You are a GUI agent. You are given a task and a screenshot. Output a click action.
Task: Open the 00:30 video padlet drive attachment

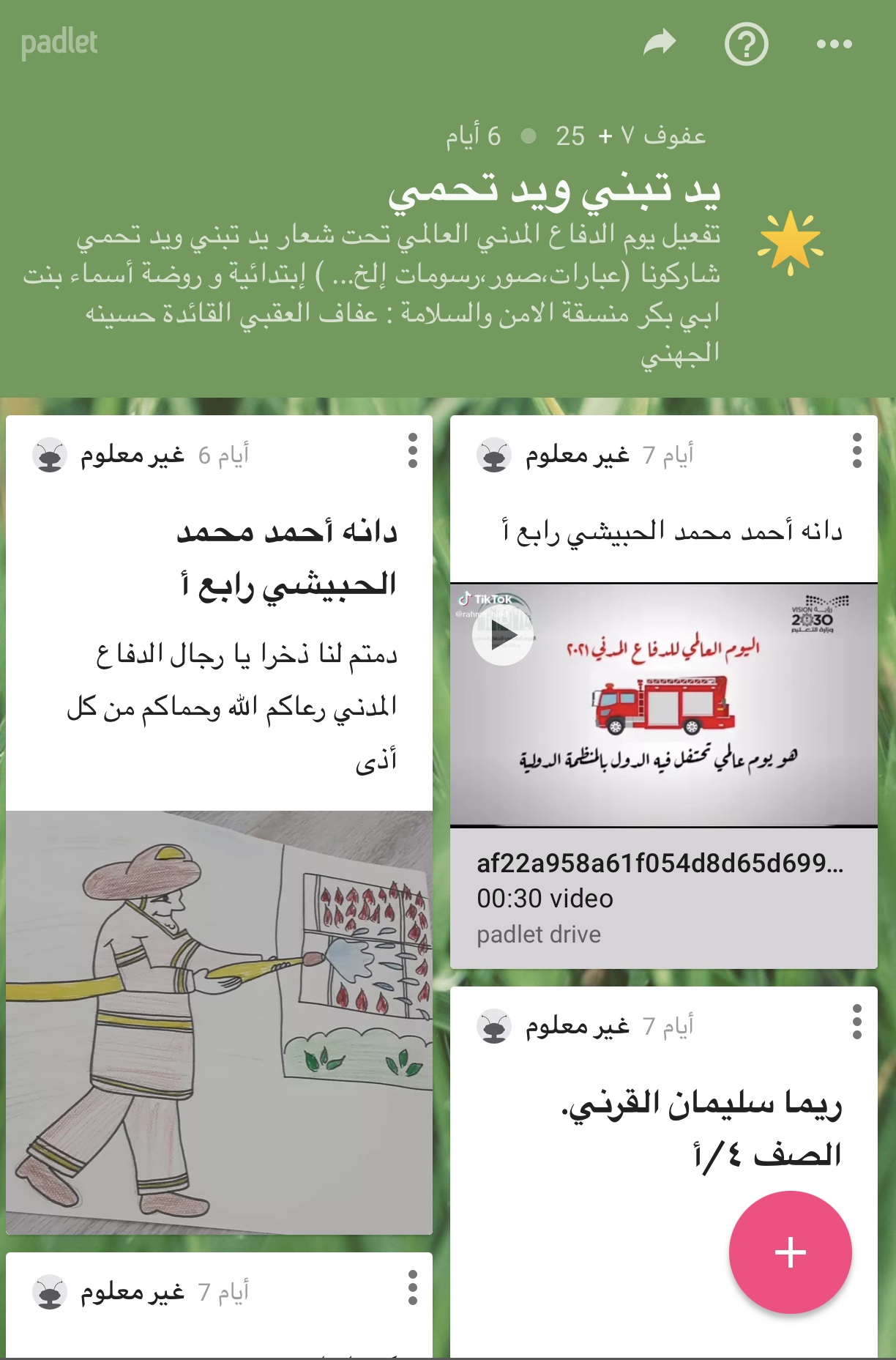click(663, 898)
